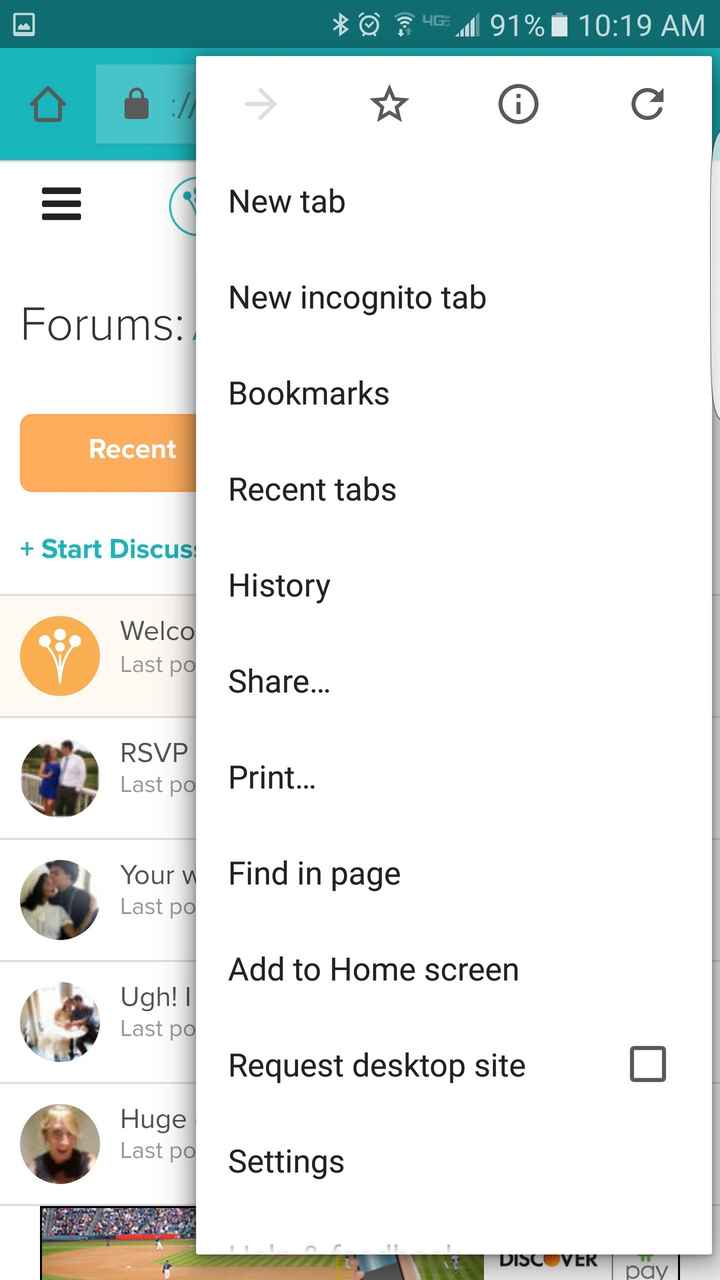Open the hamburger menu on the page
Image resolution: width=720 pixels, height=1280 pixels.
[x=61, y=204]
